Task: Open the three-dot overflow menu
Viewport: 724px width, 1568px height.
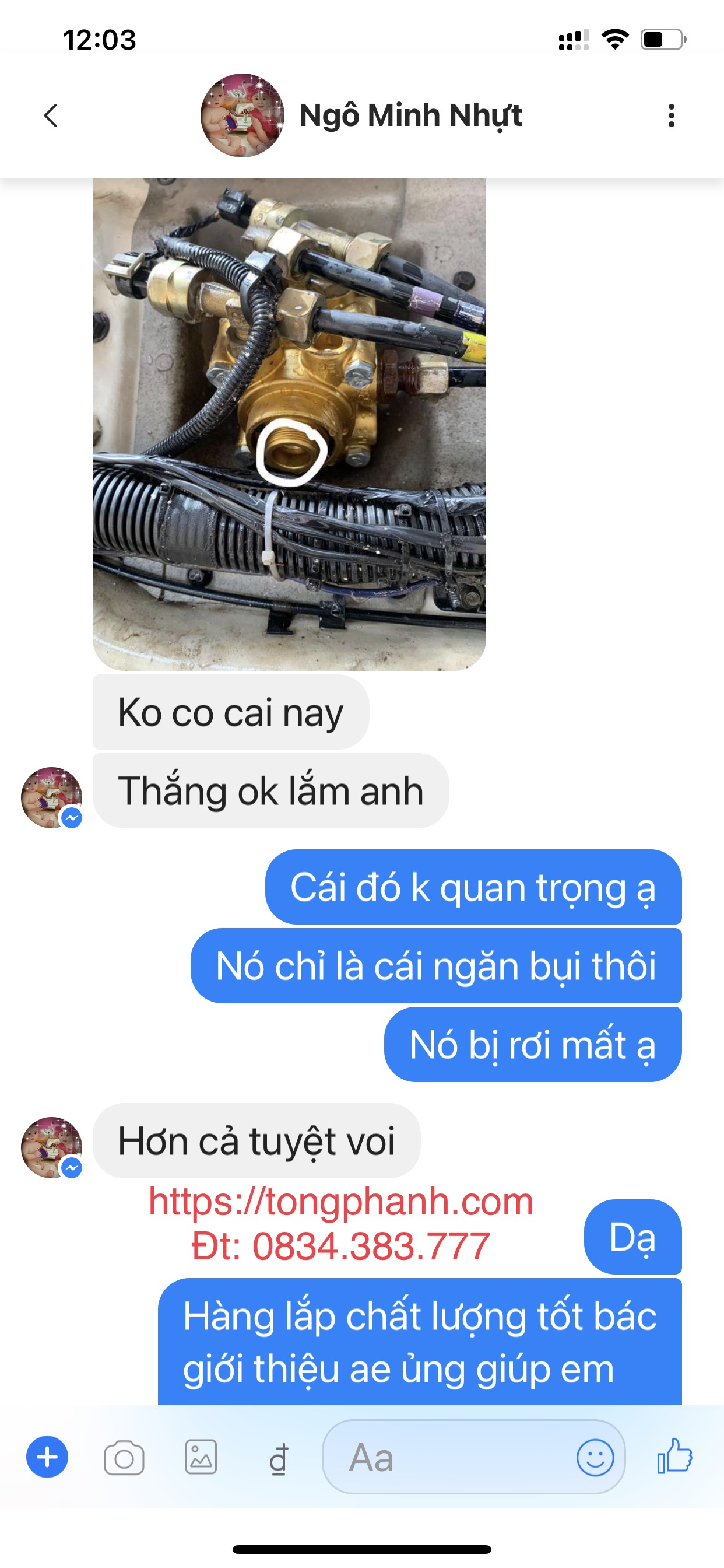Action: 671,115
